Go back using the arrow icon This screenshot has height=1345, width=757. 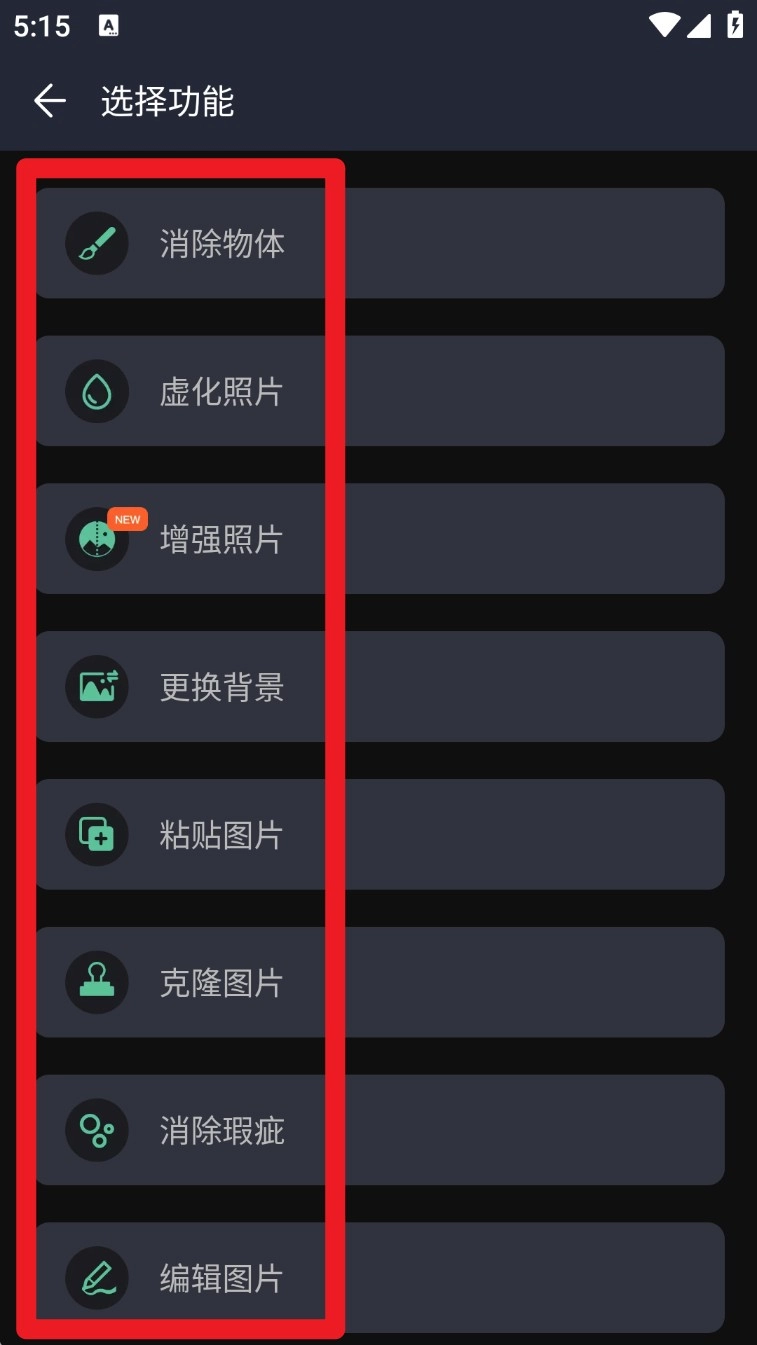coord(49,101)
